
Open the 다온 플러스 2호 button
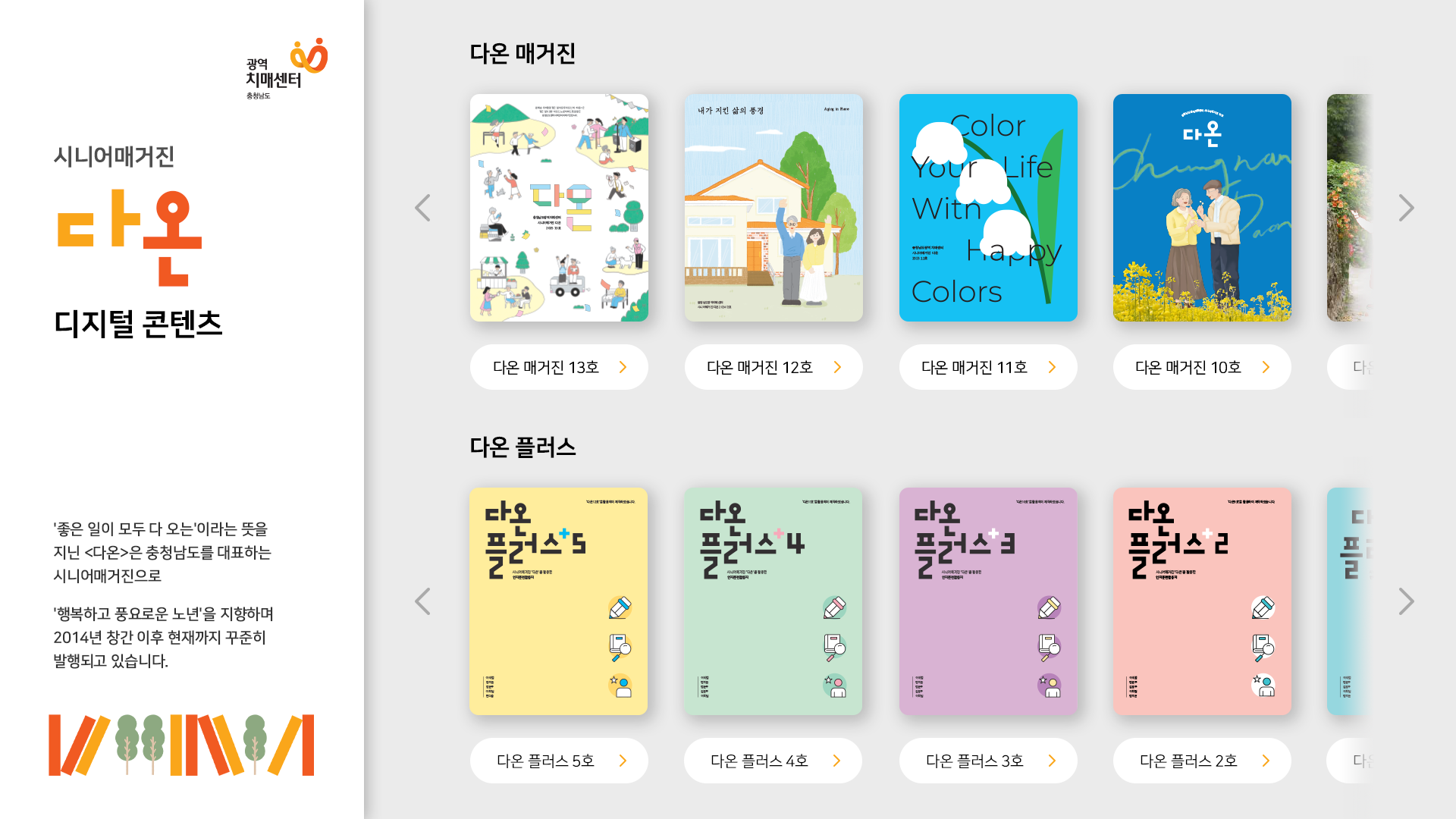pyautogui.click(x=1201, y=761)
